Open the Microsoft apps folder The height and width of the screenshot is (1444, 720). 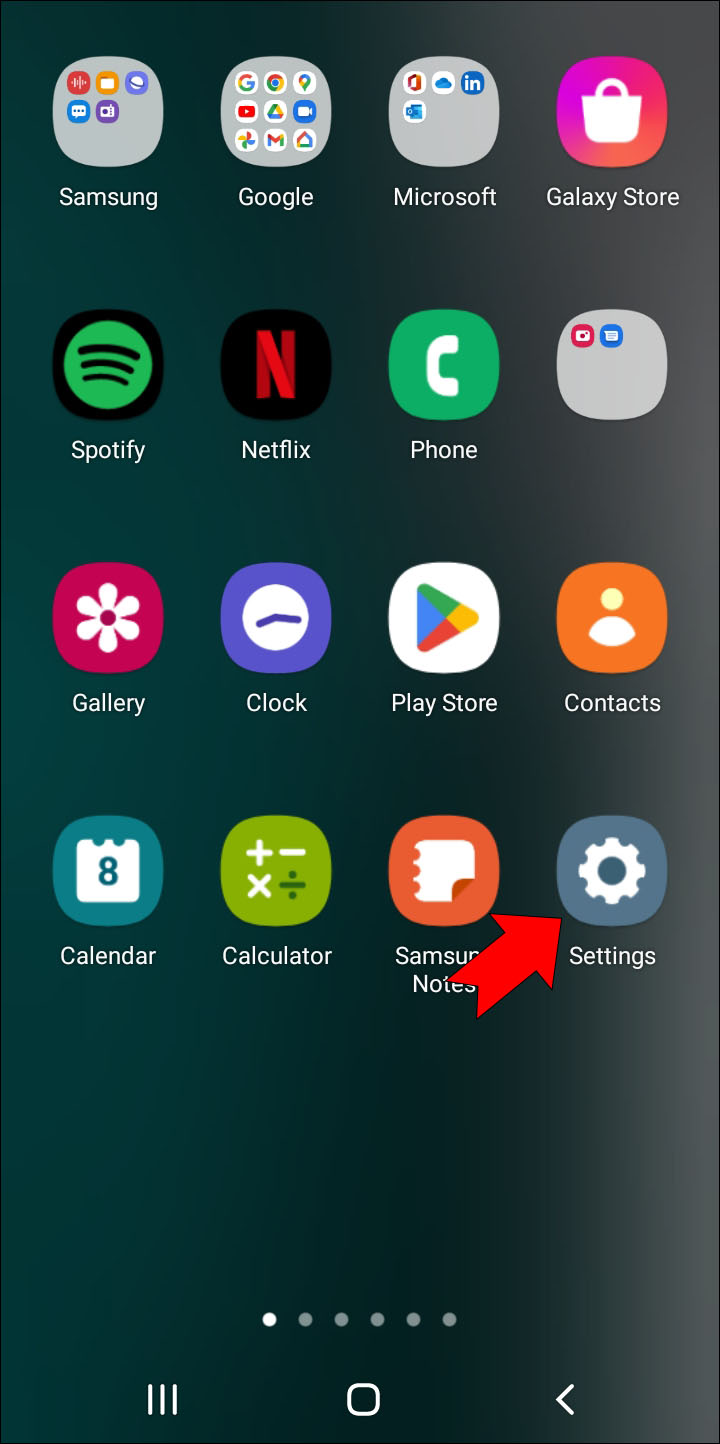pos(444,111)
